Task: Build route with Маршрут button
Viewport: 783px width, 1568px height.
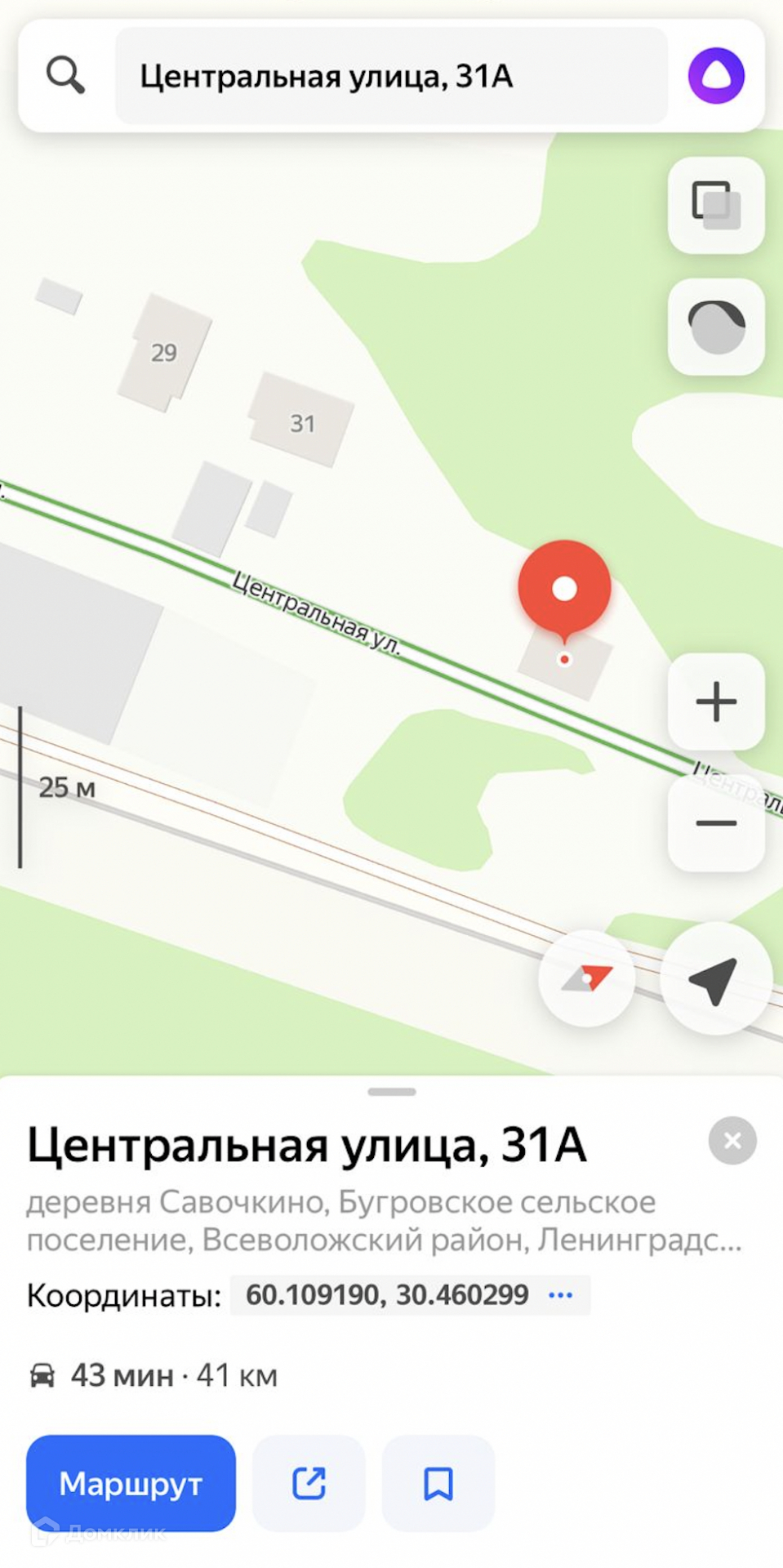Action: pos(131,1483)
